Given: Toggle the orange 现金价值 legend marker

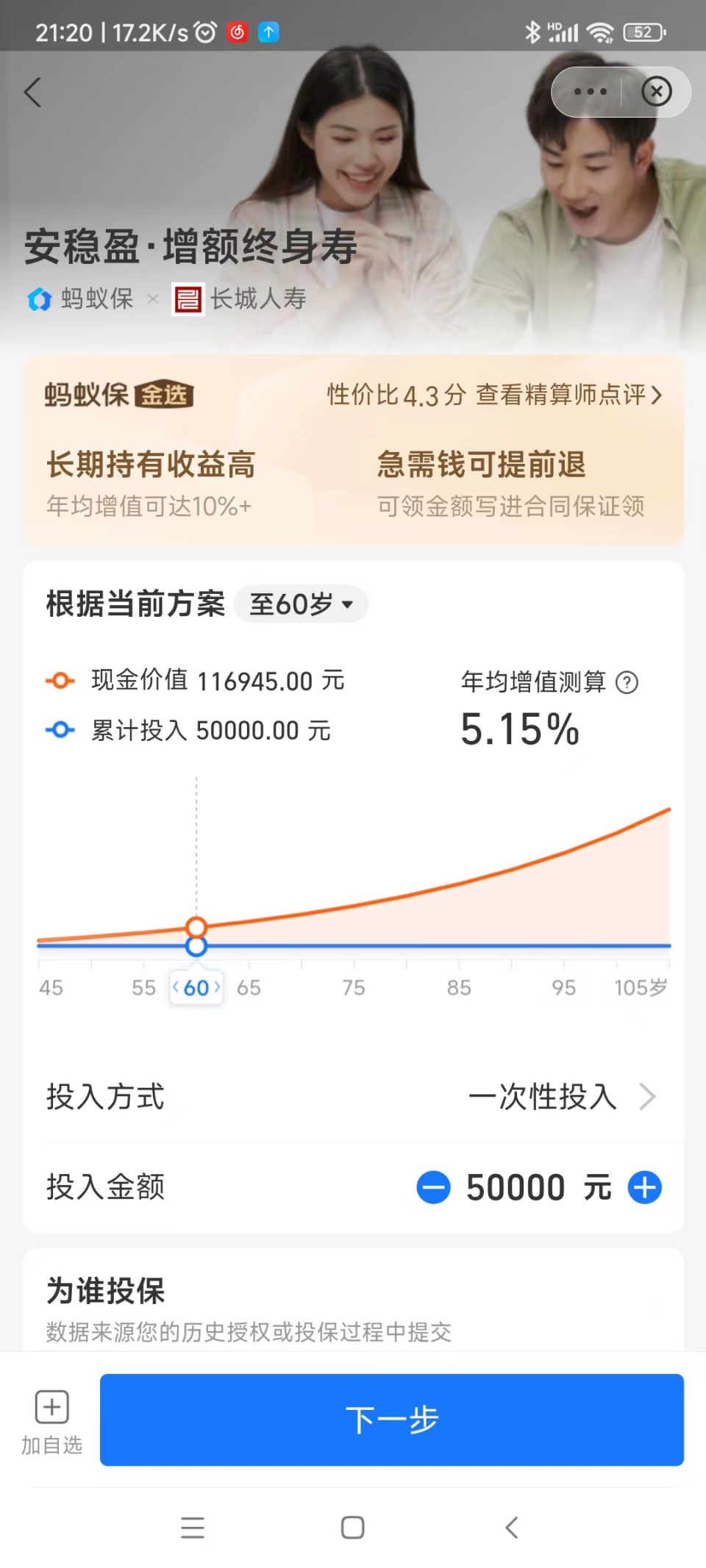Looking at the screenshot, I should click(60, 680).
